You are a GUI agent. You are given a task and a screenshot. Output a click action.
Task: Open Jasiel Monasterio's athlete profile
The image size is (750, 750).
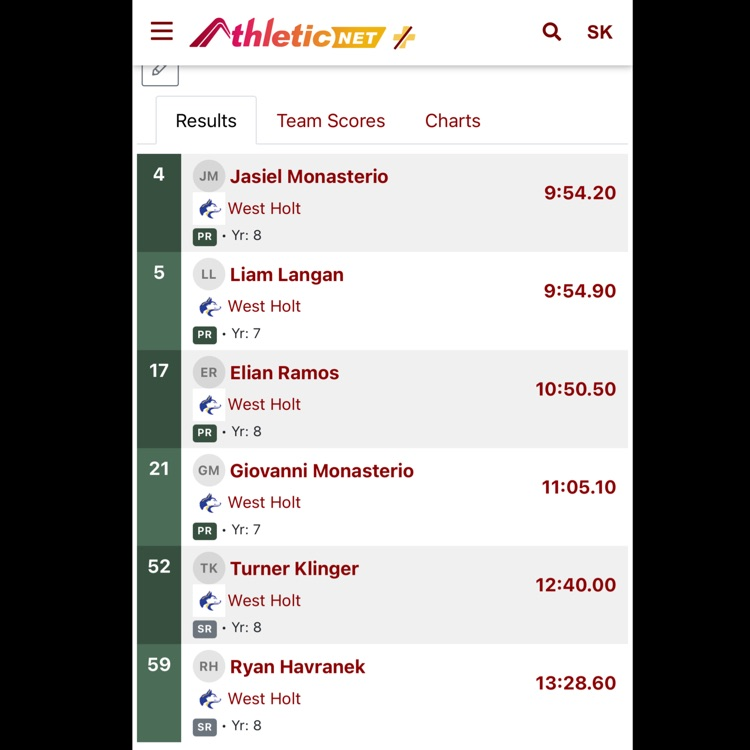tap(309, 177)
